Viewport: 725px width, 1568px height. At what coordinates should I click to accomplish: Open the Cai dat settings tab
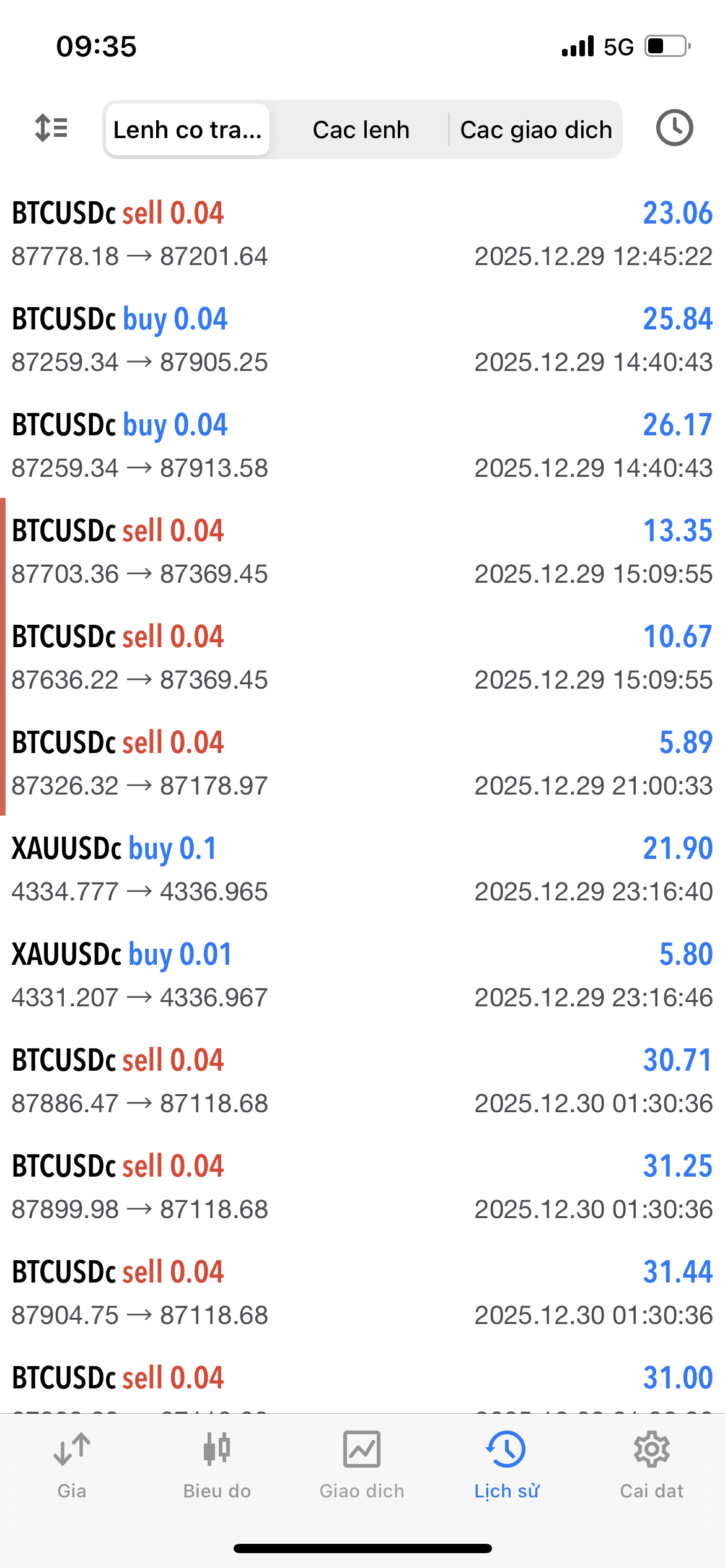pyautogui.click(x=652, y=1465)
